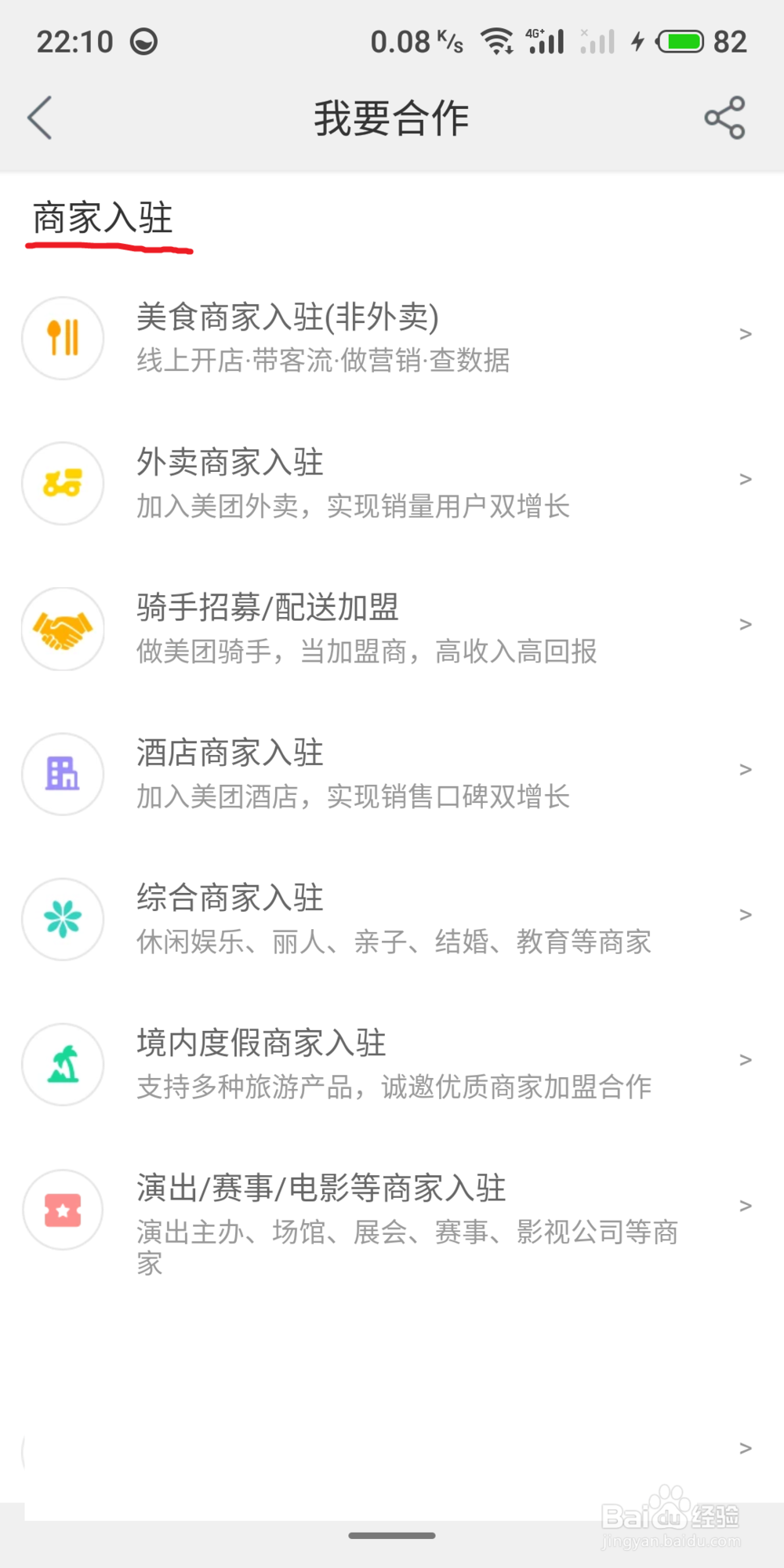This screenshot has width=784, height=1568.
Task: Open 酒店商家入驻 row
Action: coord(392,774)
